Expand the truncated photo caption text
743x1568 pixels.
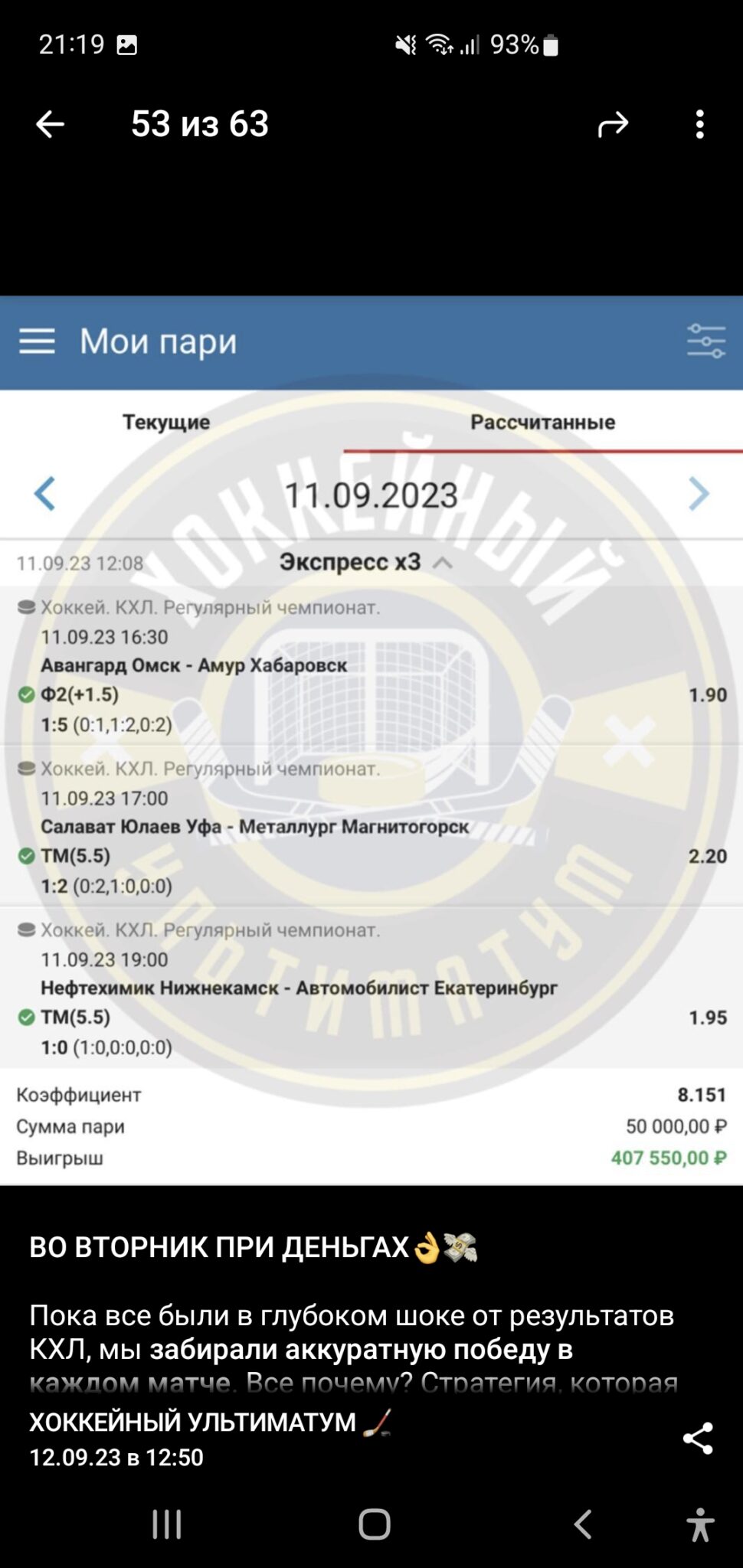(x=352, y=1348)
